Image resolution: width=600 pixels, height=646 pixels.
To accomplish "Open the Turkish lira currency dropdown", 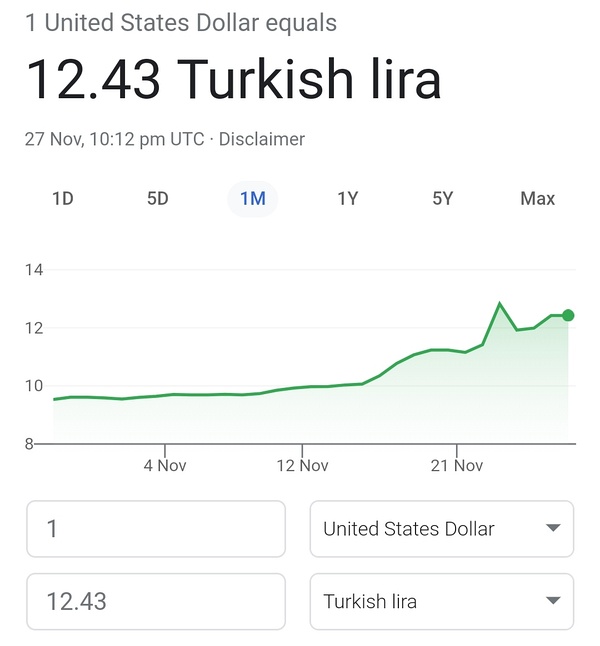I will click(x=441, y=602).
